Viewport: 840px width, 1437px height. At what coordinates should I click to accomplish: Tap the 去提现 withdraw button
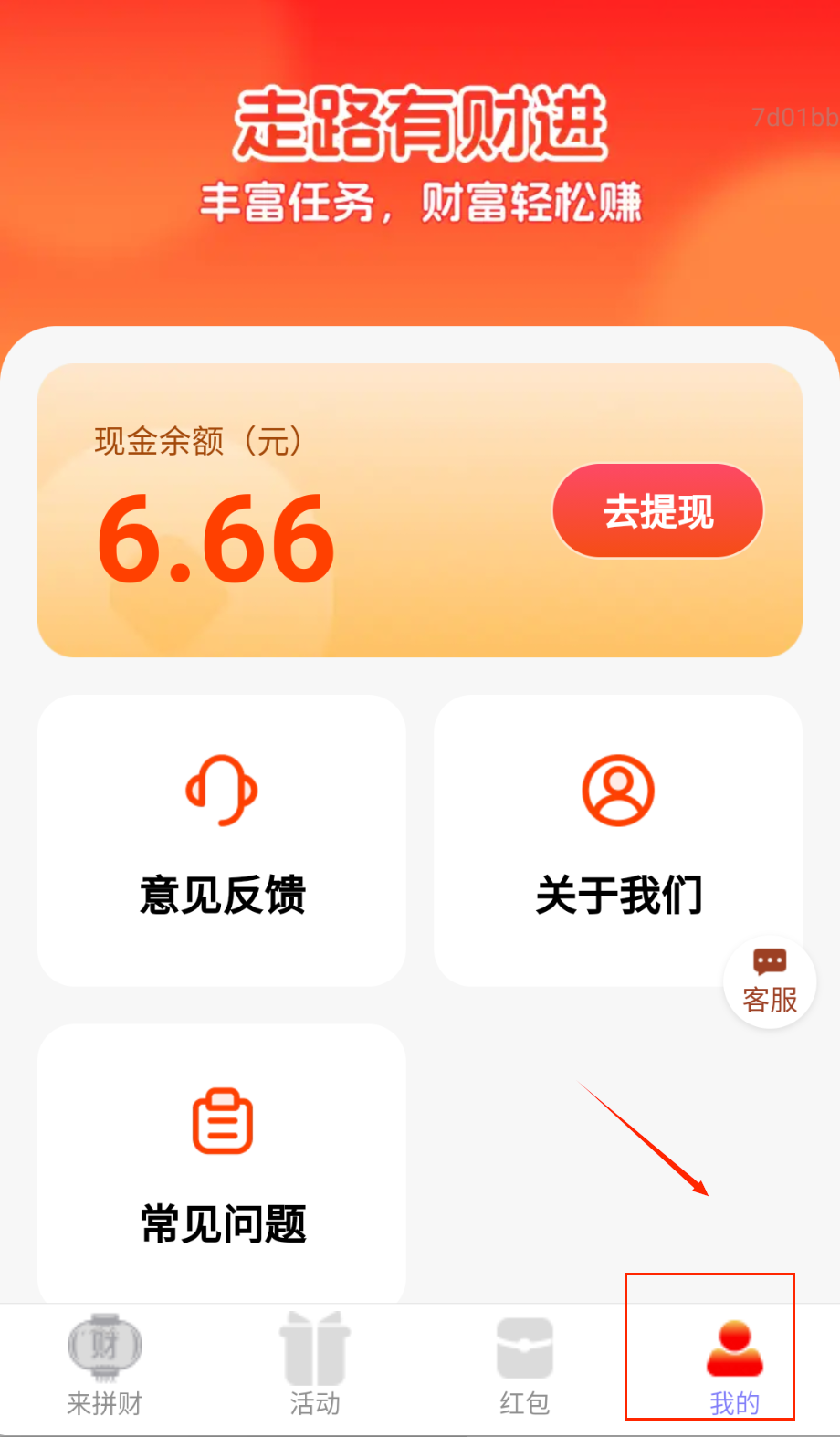657,510
